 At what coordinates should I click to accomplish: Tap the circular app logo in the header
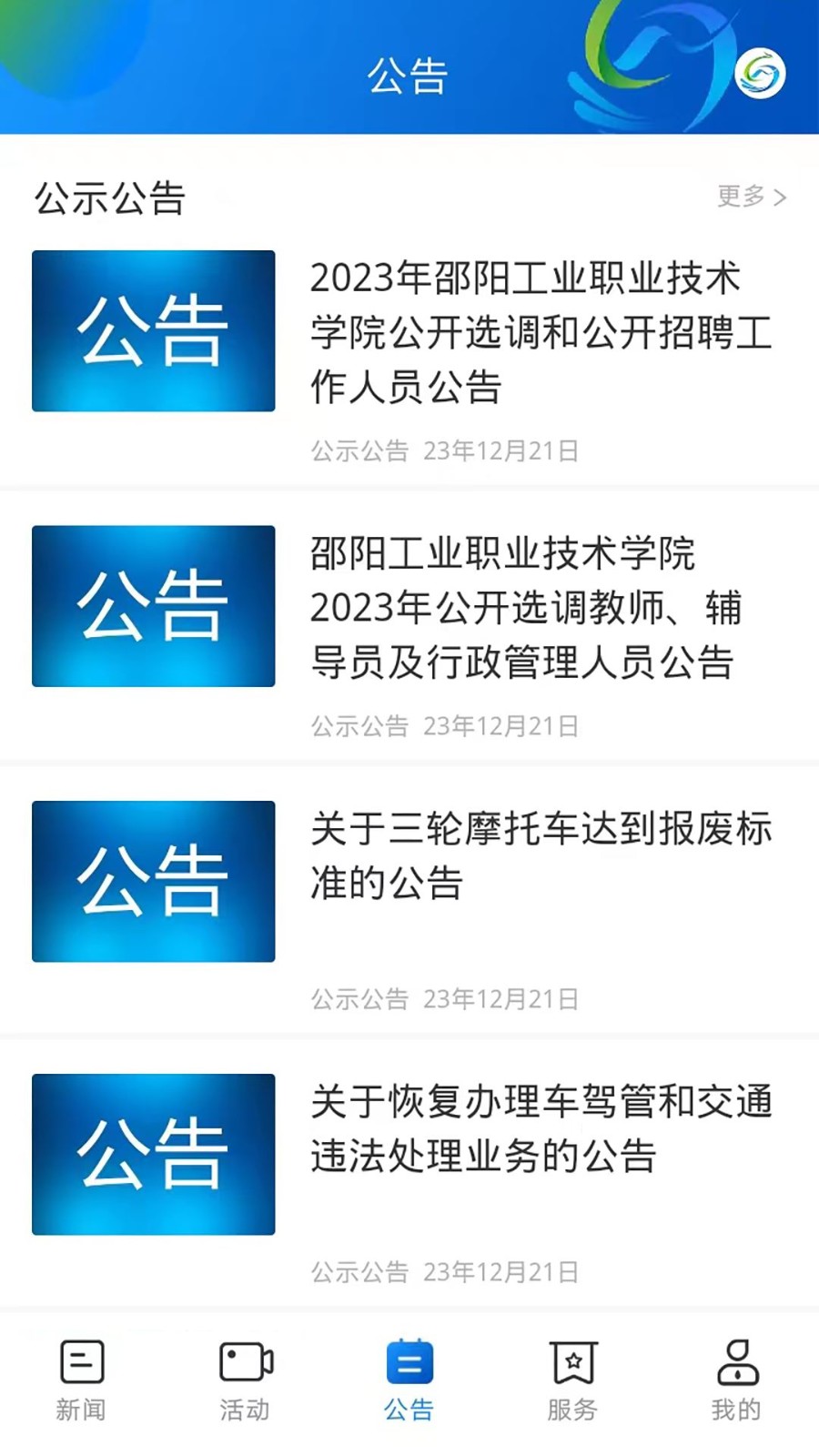[761, 73]
